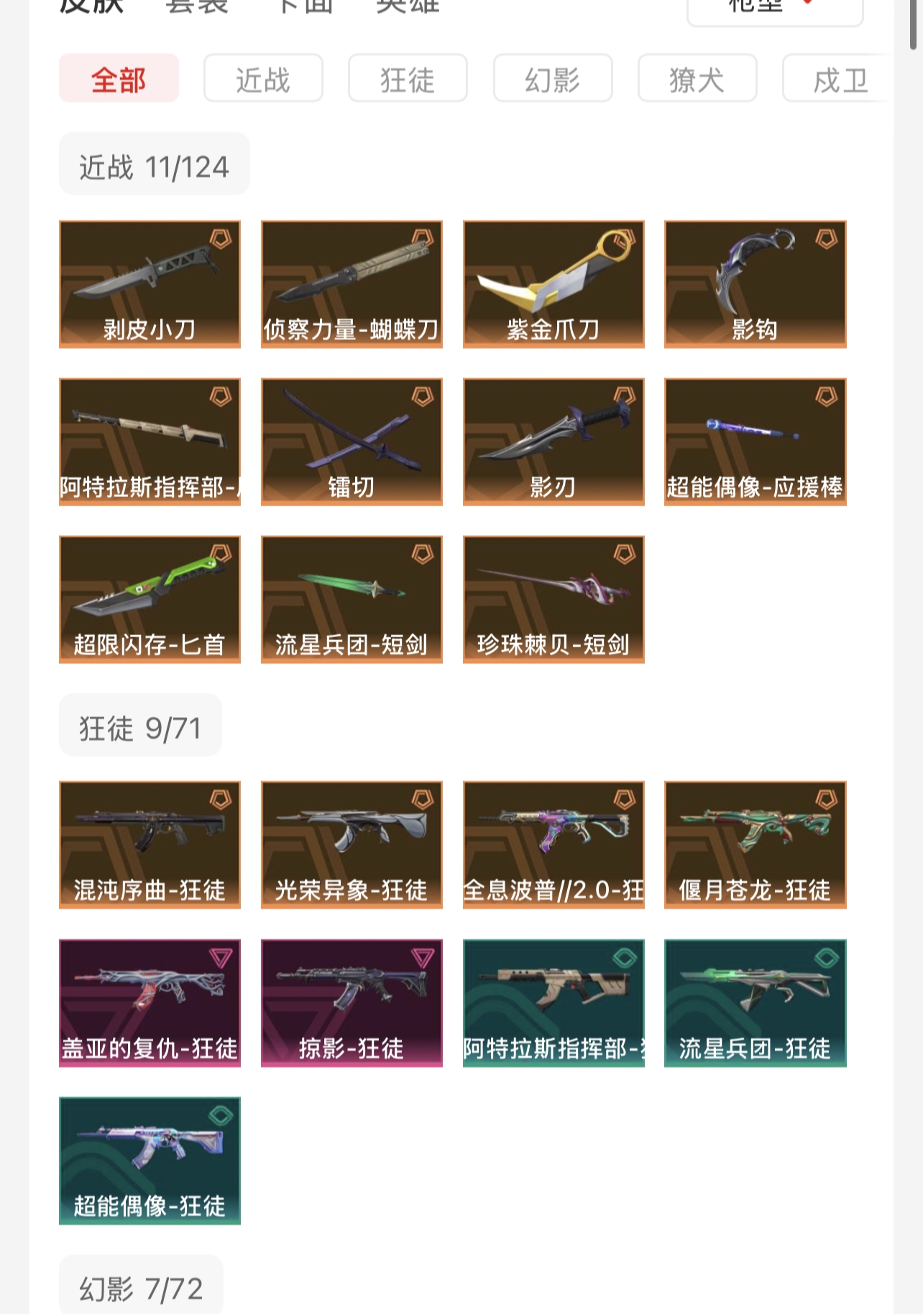Open the 超能偶像-狂徒 skin
Viewport: 923px width, 1316px height.
[150, 1160]
